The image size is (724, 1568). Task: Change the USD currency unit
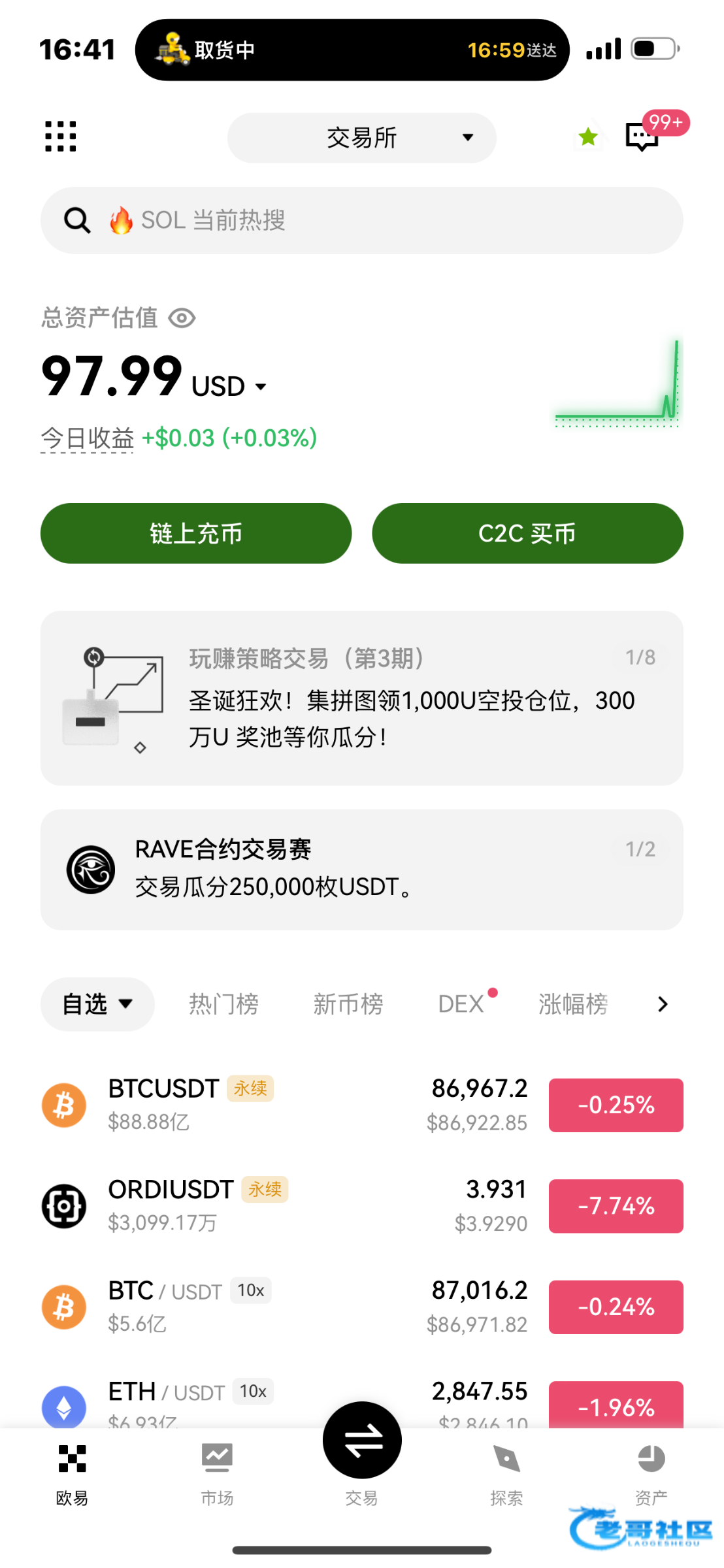[x=229, y=387]
